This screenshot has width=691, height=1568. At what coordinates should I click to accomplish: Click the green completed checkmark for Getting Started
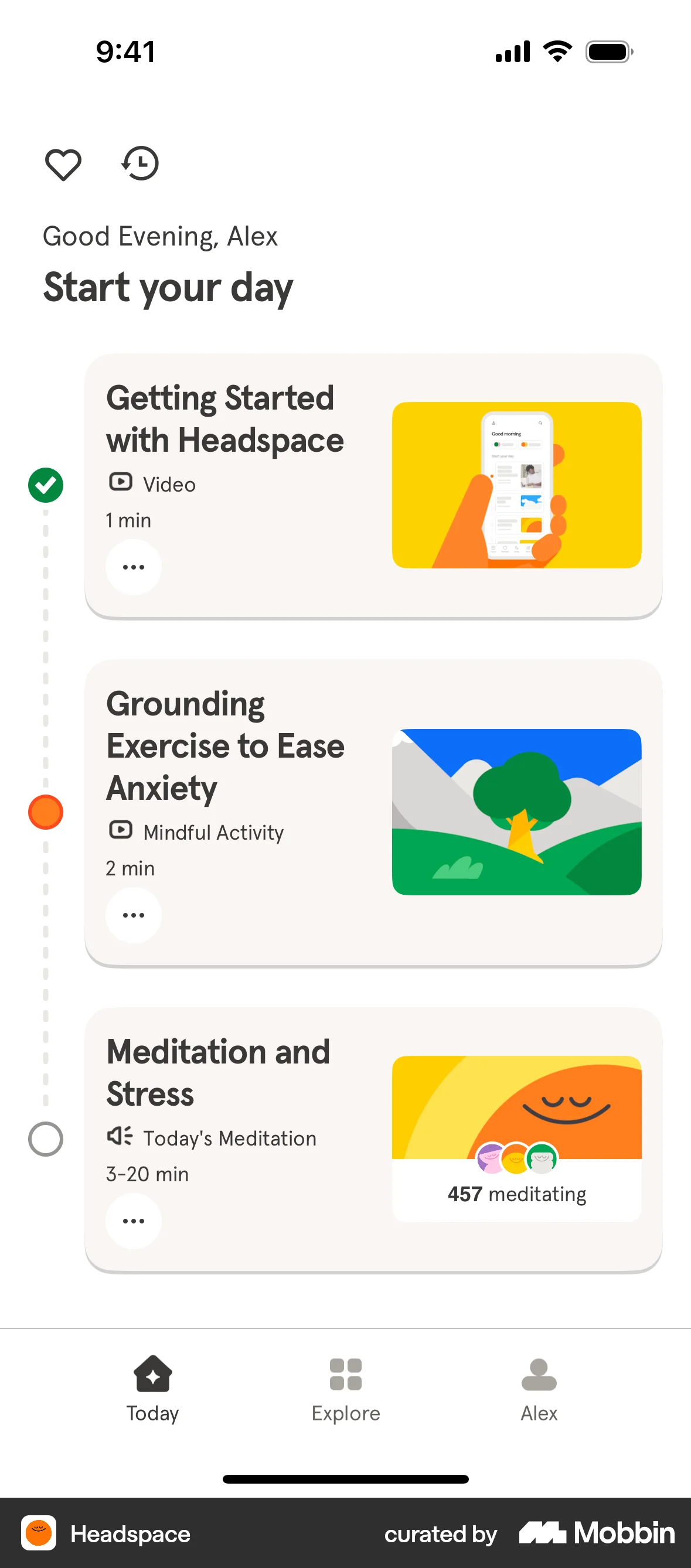[x=45, y=485]
